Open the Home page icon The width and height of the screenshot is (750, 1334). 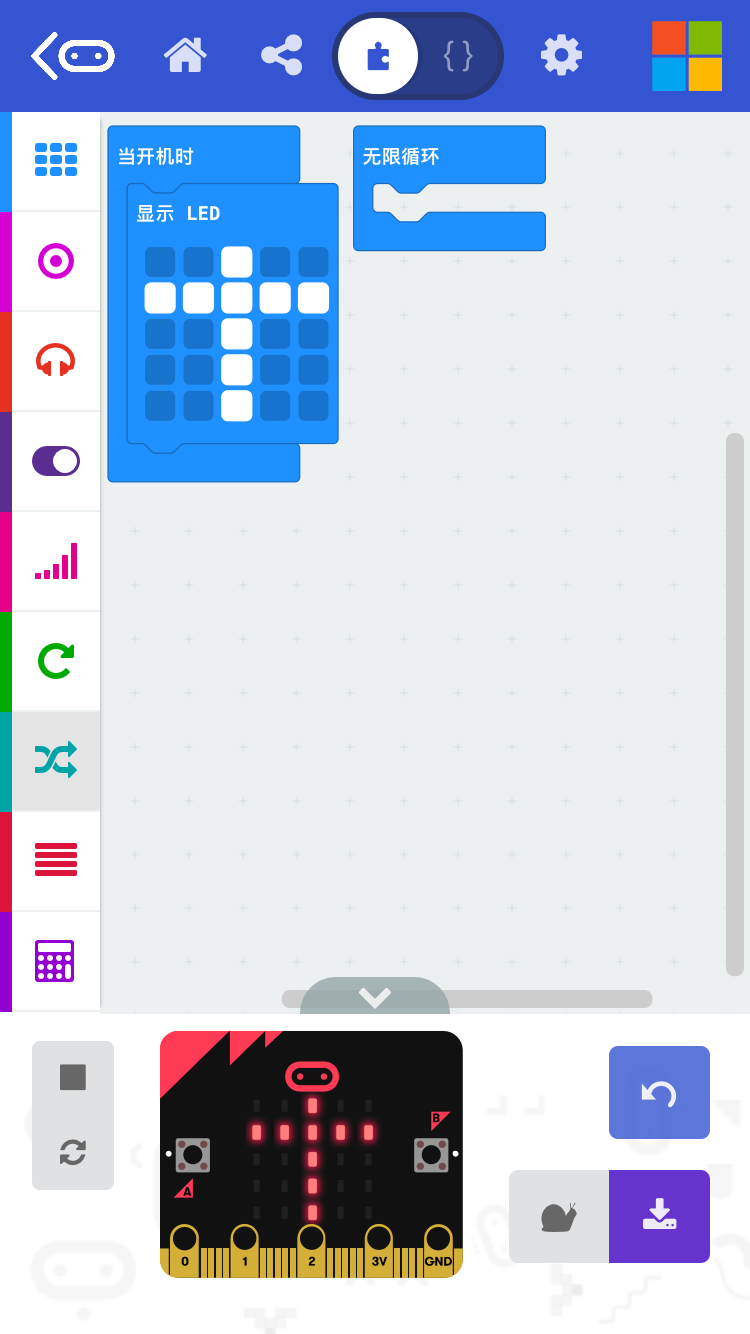coord(185,56)
